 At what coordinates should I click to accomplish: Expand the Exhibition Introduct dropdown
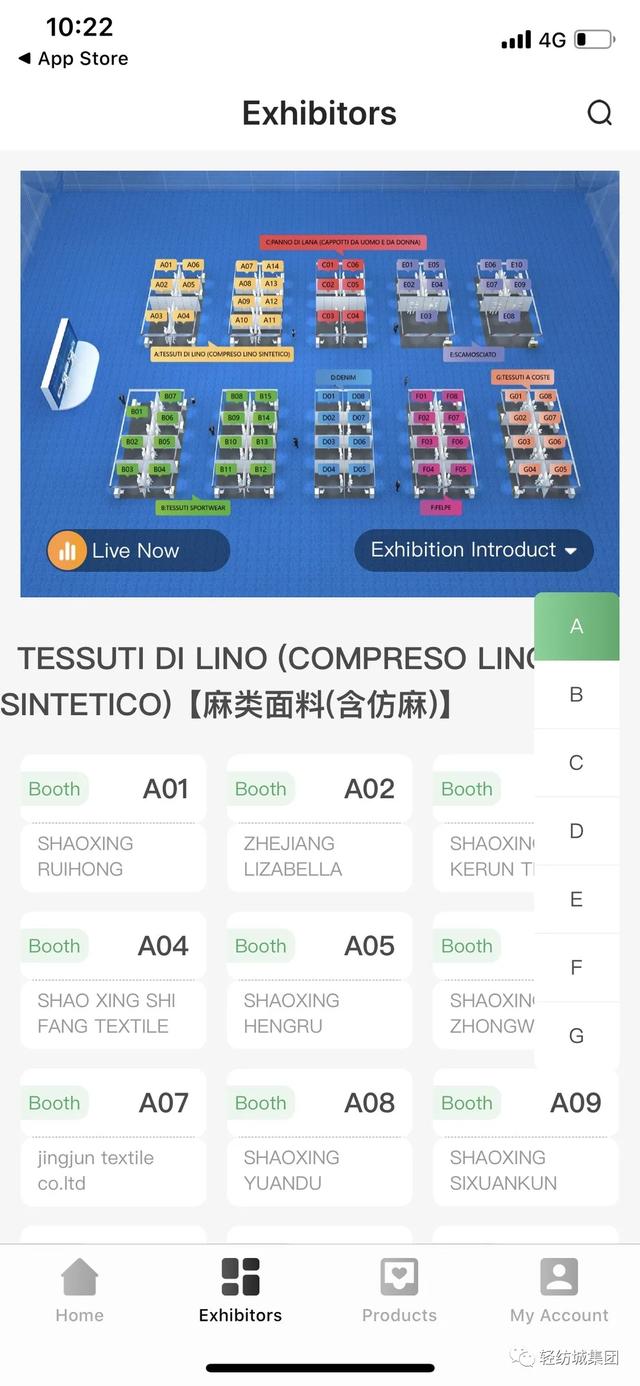pos(473,550)
